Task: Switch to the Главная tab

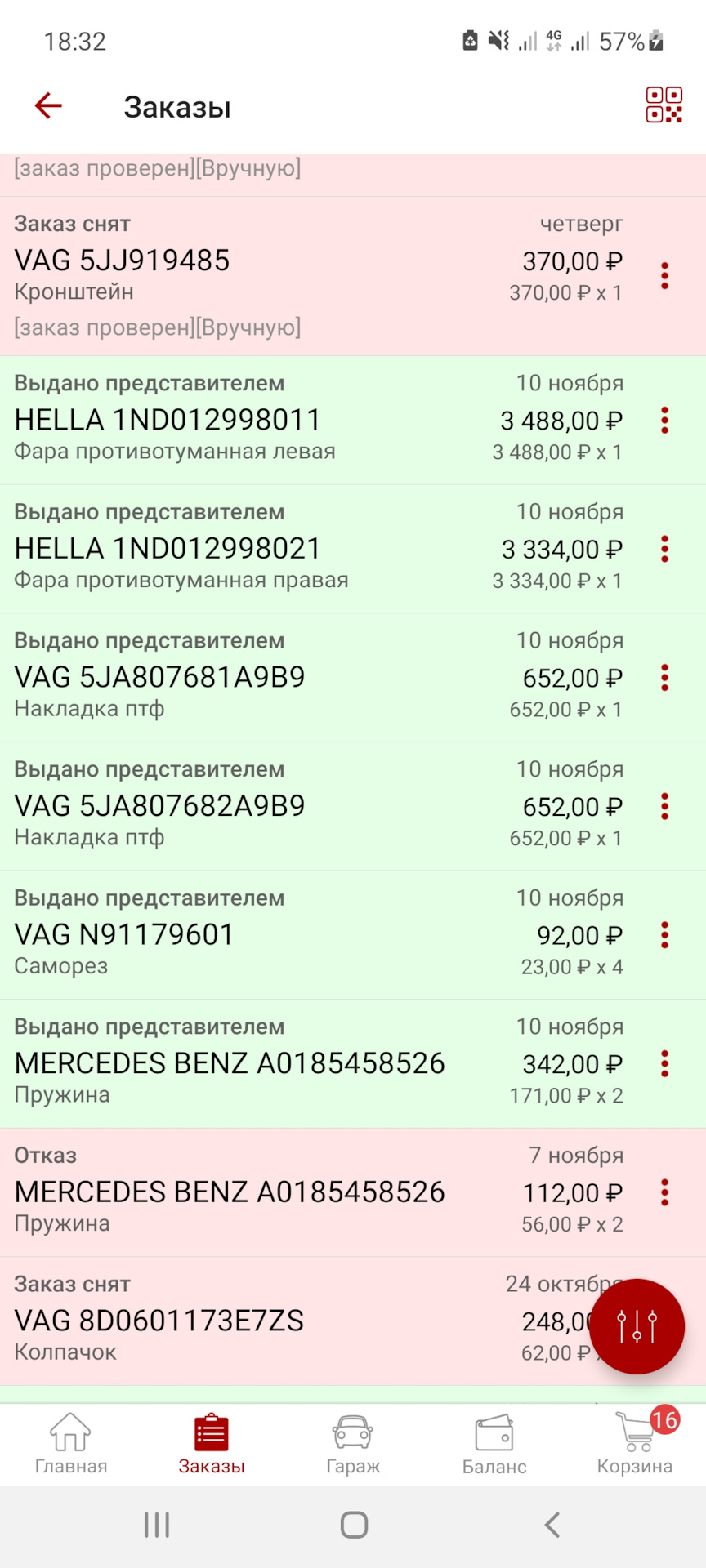Action: coord(70,1444)
